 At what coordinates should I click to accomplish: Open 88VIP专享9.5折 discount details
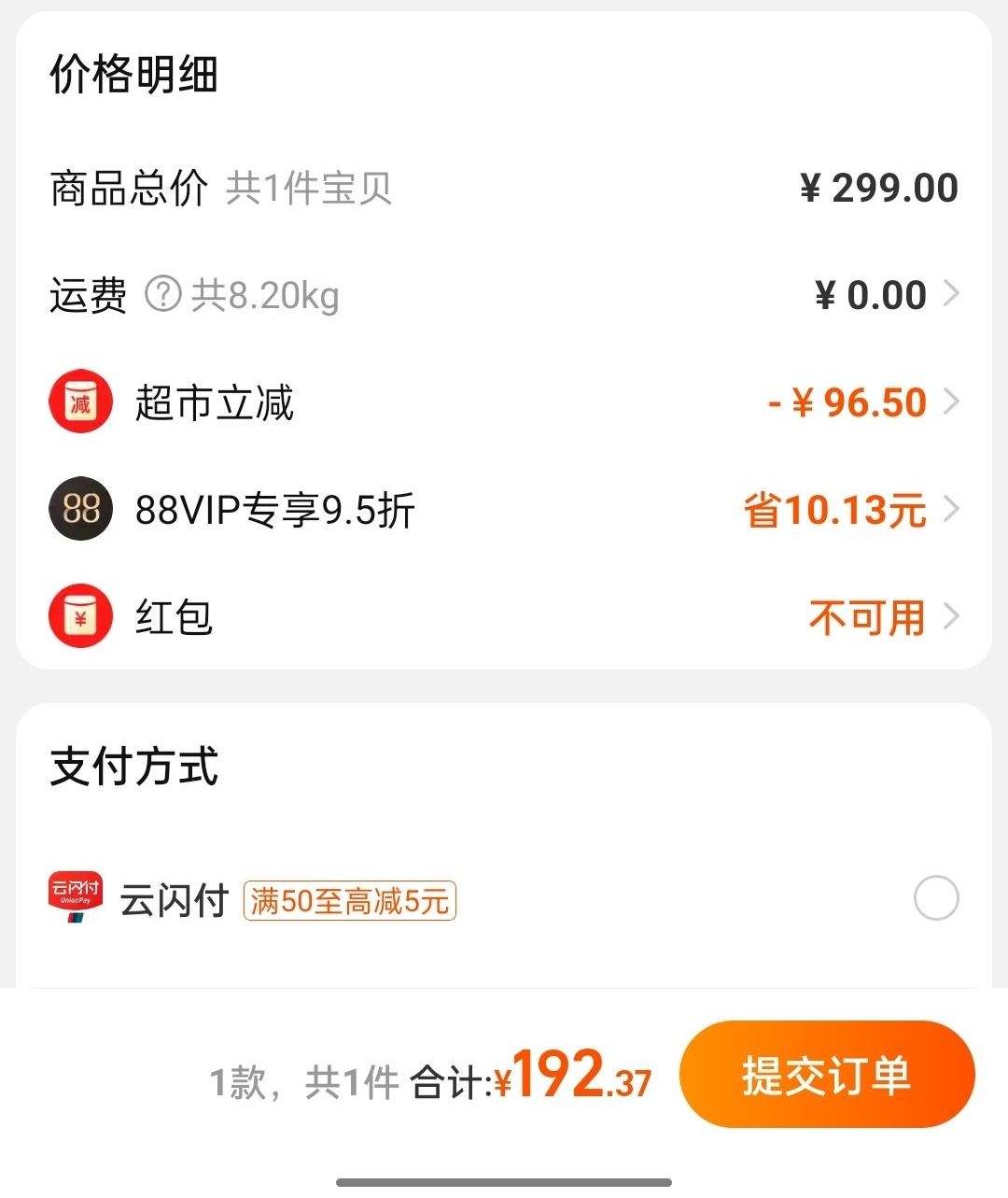tap(950, 510)
